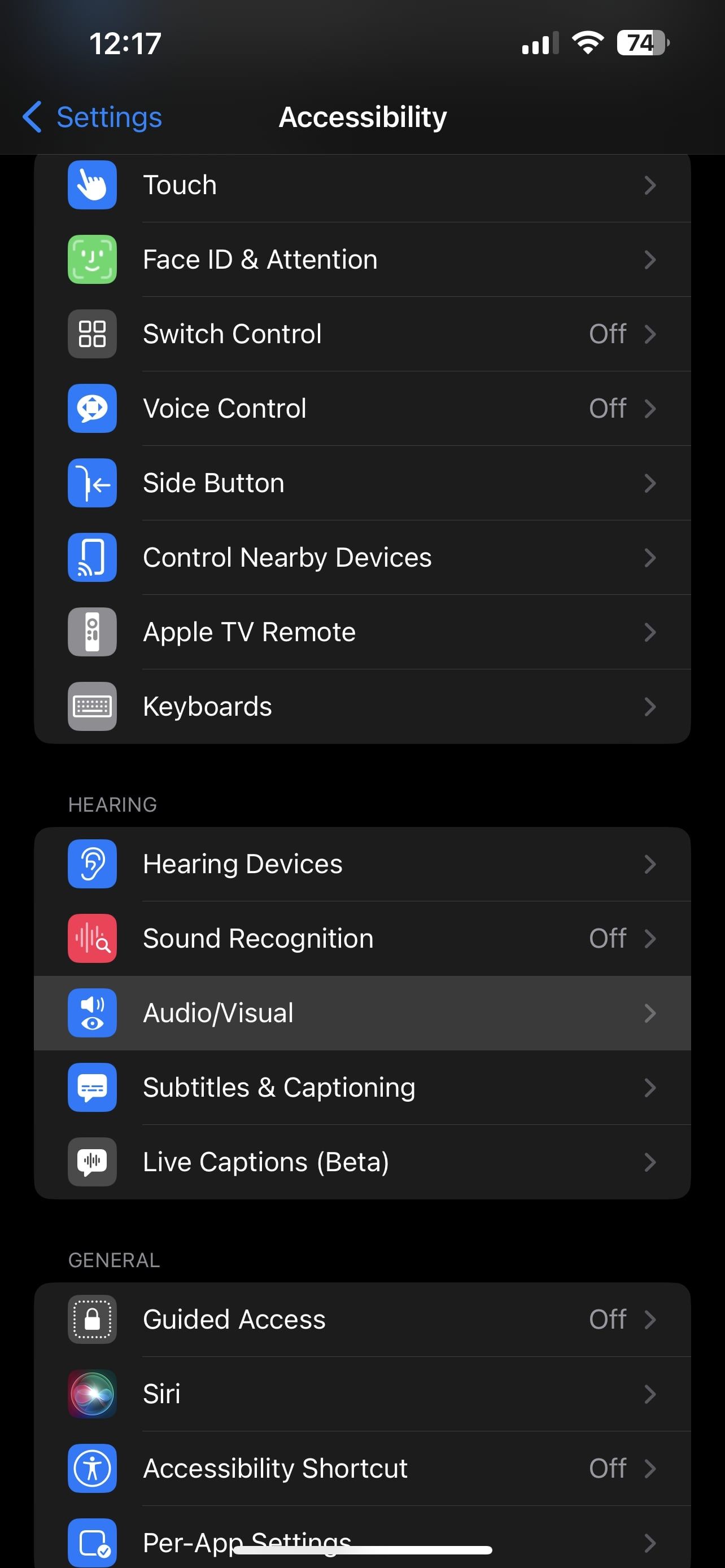This screenshot has width=725, height=1568.
Task: Open Face ID & Attention
Action: click(362, 260)
